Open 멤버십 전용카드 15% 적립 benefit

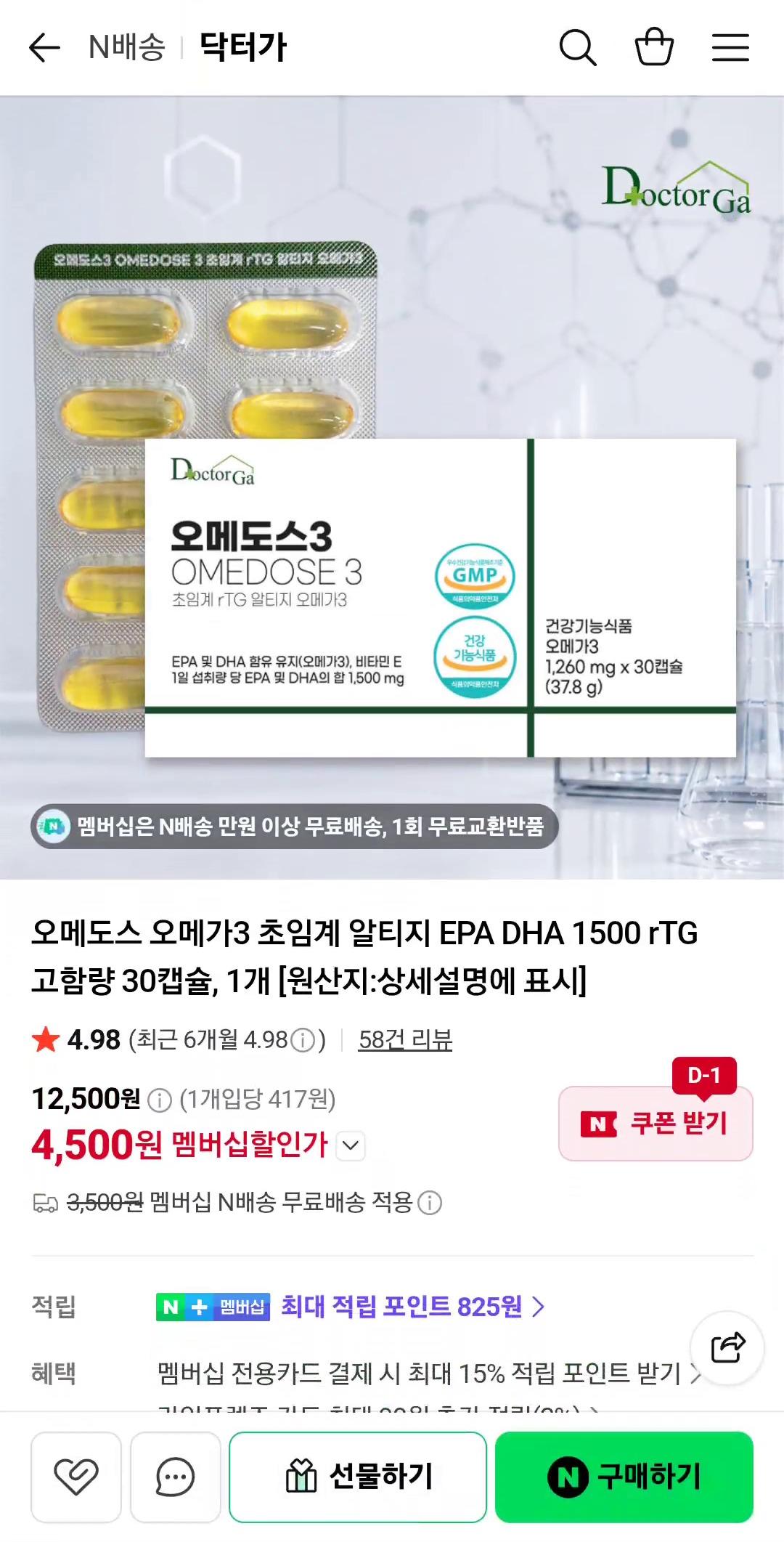click(x=430, y=1373)
